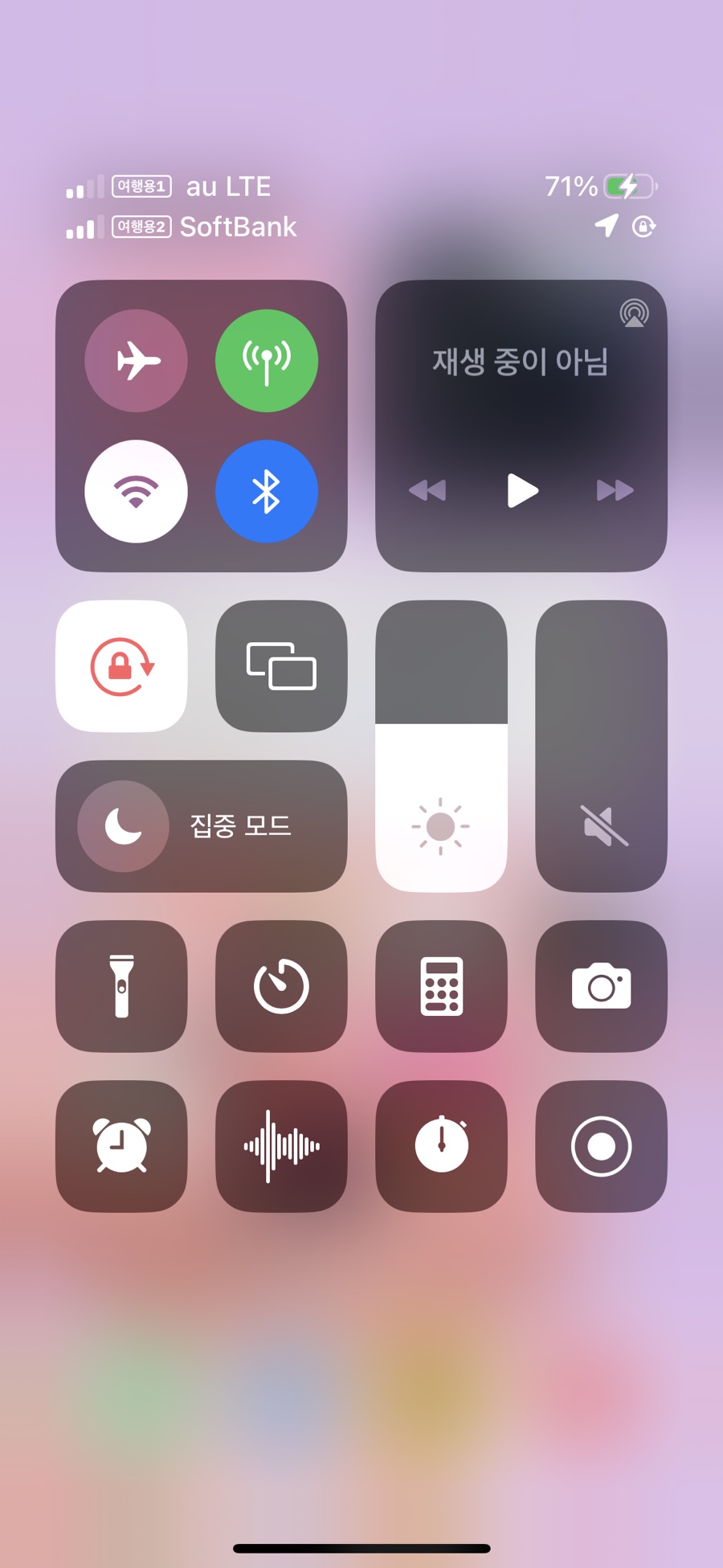Skip to next track

615,490
